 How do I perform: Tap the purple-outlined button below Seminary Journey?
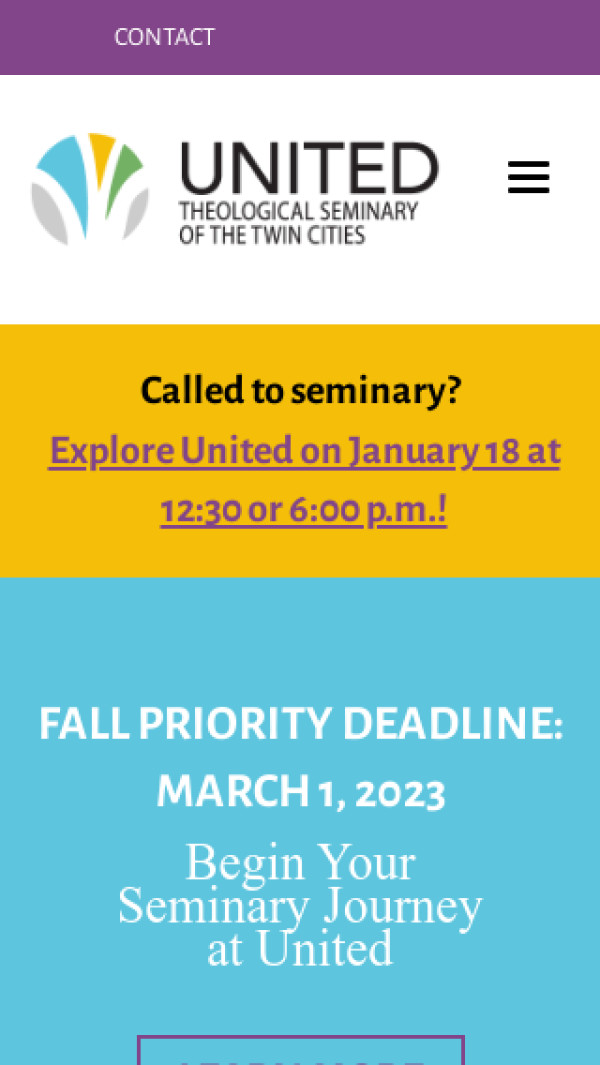point(300,1052)
